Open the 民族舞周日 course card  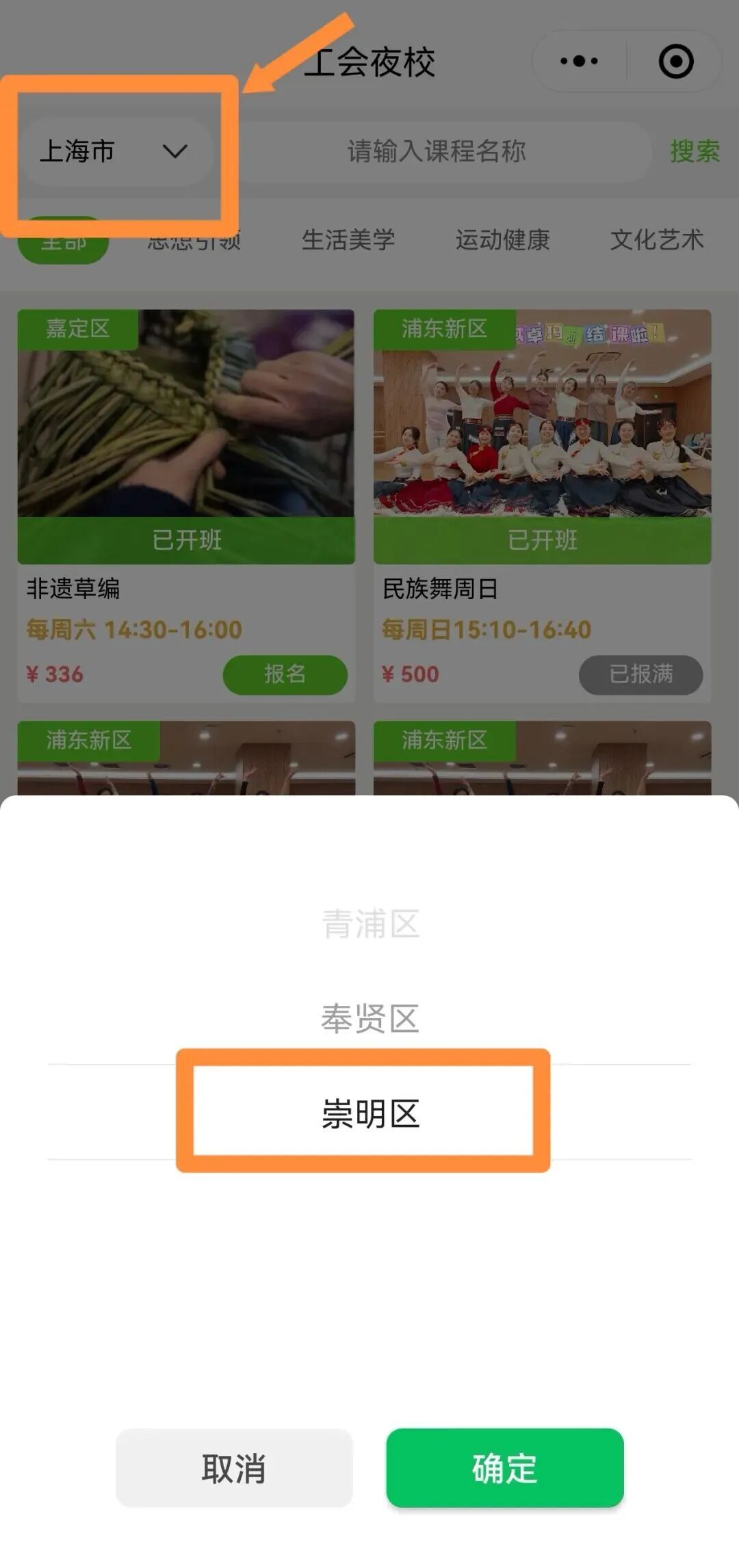(542, 438)
